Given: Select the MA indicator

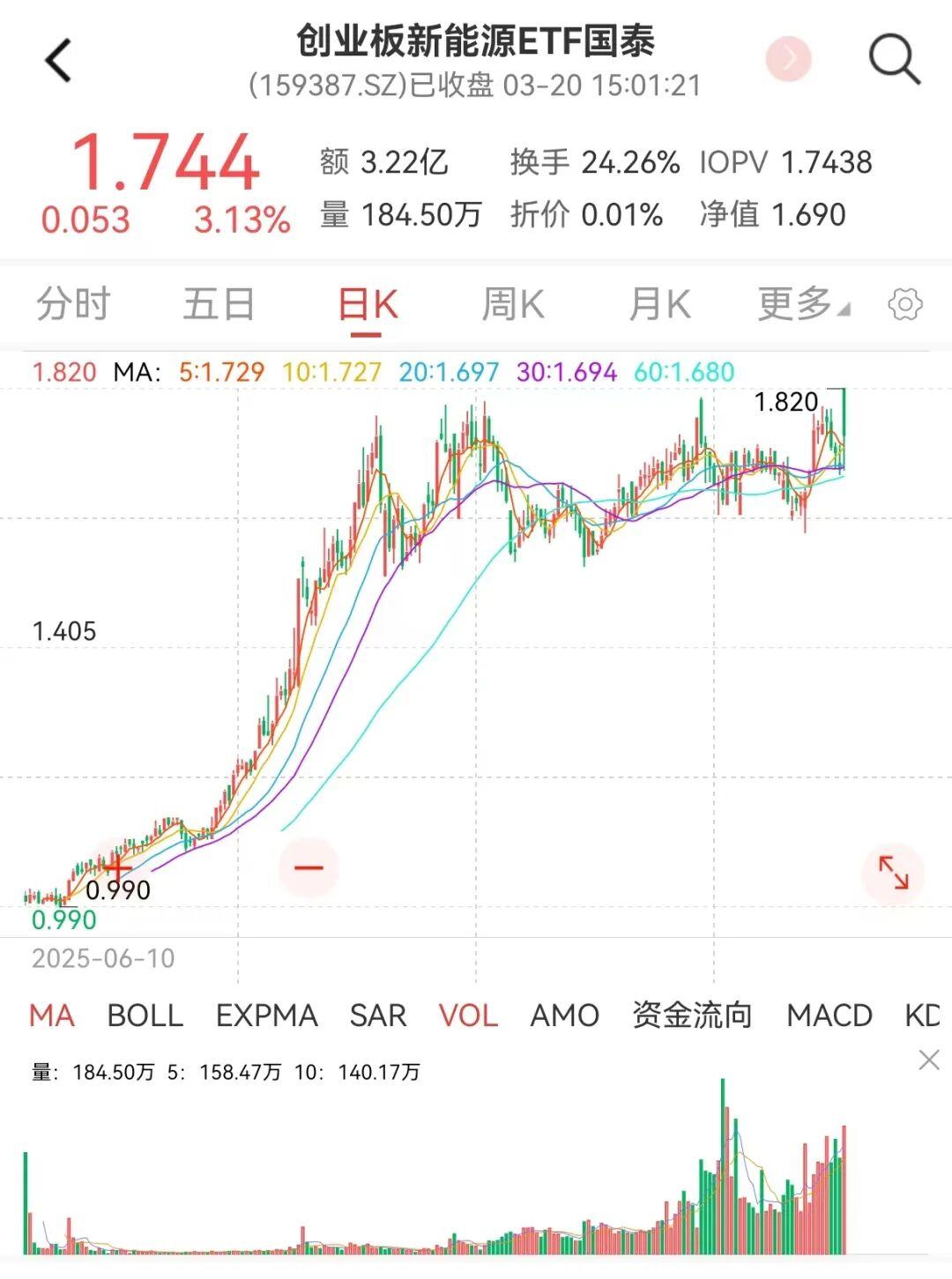Looking at the screenshot, I should [52, 1015].
